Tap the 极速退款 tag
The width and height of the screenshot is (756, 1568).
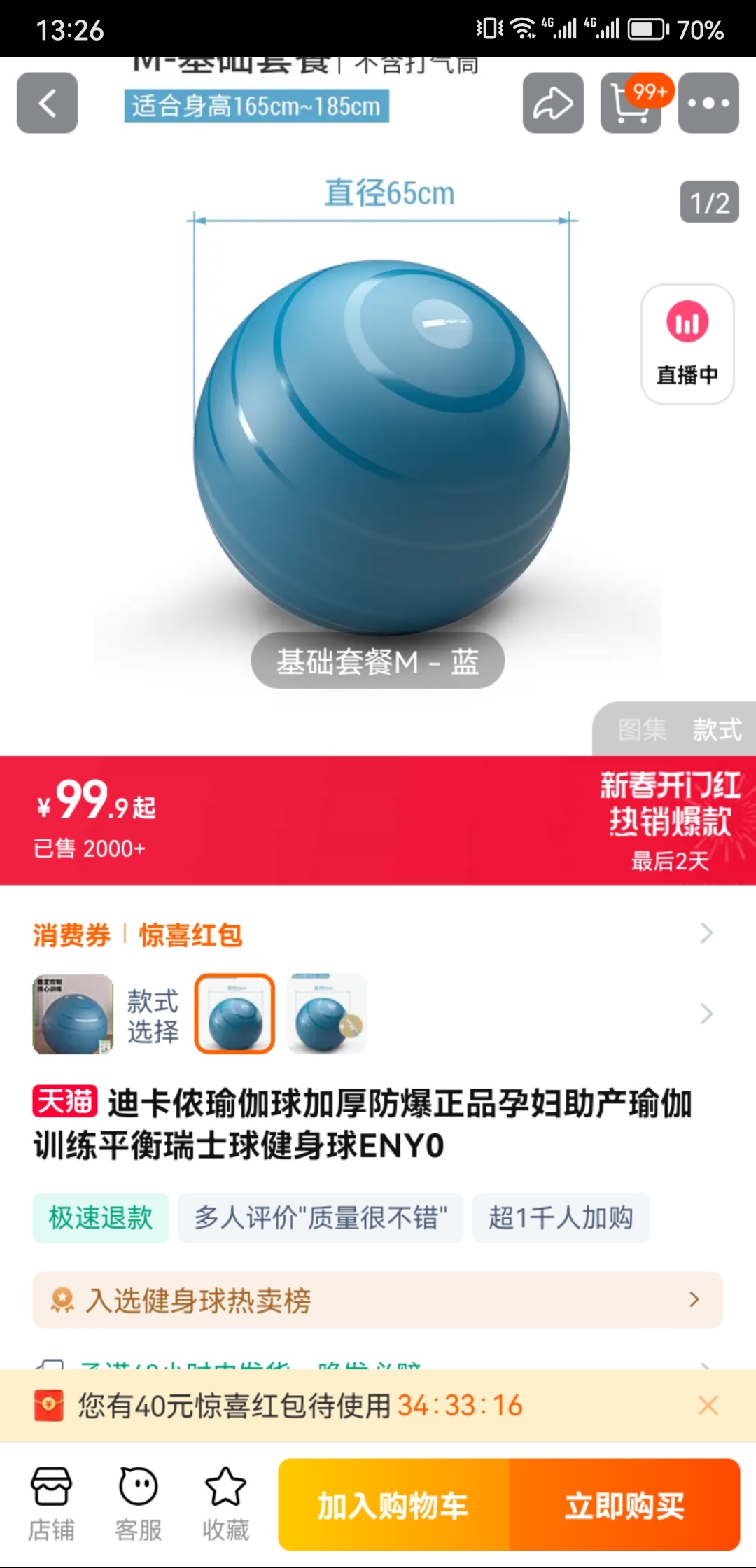[101, 1218]
